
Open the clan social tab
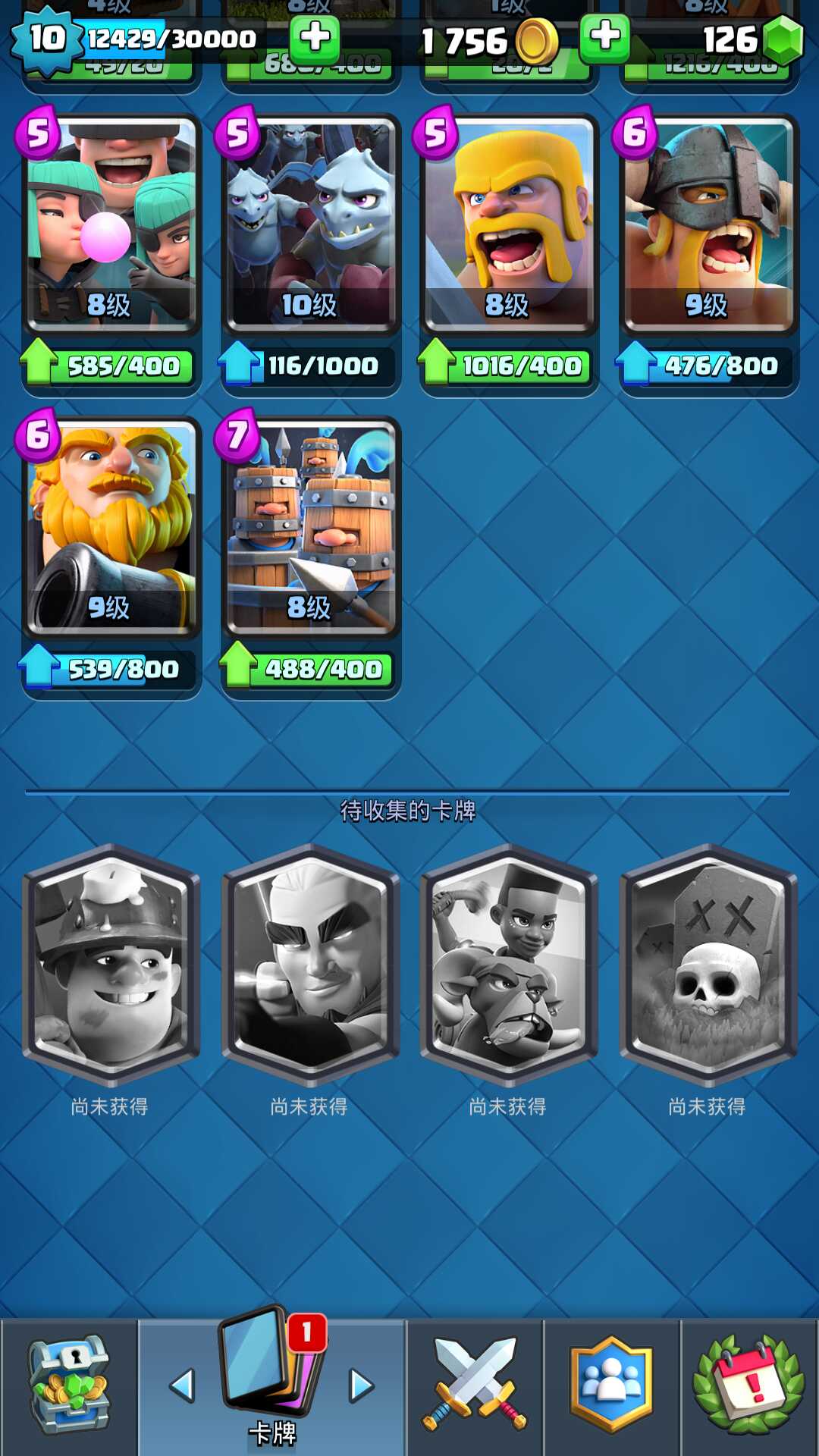pos(611,1386)
